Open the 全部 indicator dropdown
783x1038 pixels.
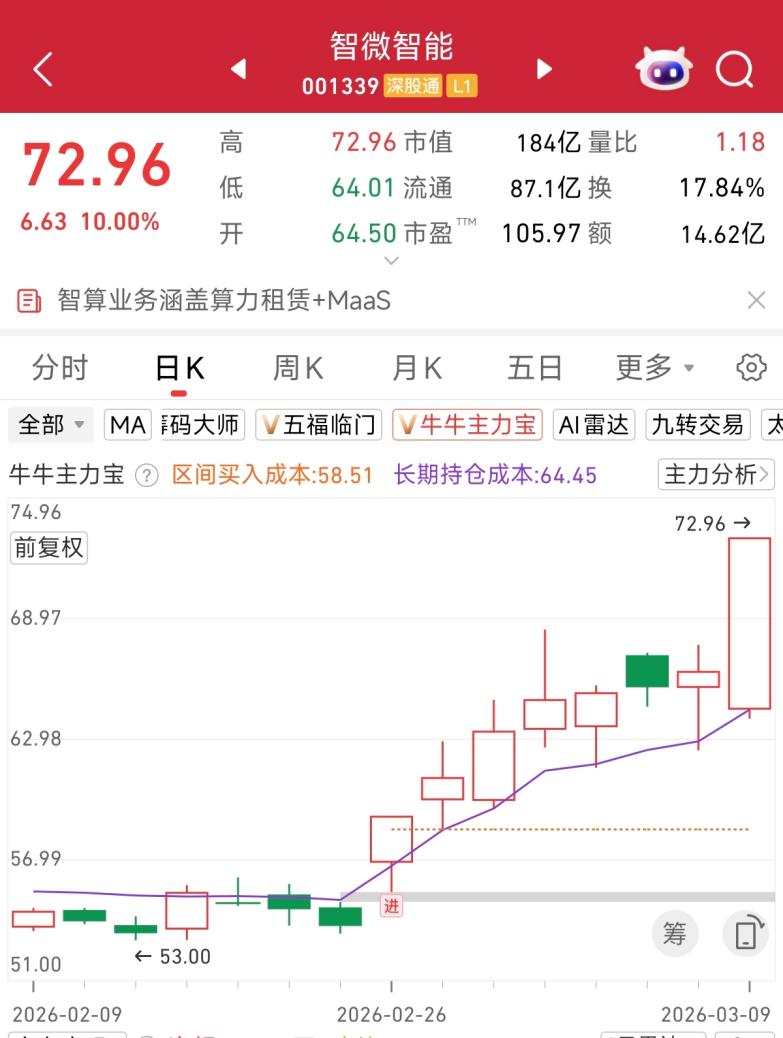[52, 425]
